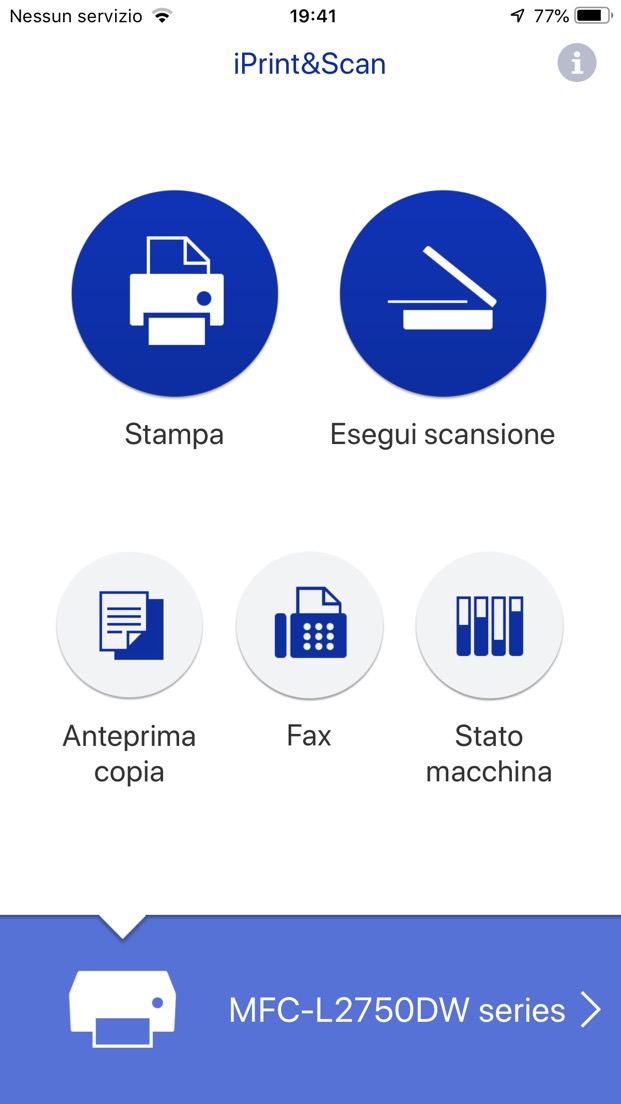The image size is (621, 1104).
Task: Select the Fax option
Action: coord(309,626)
